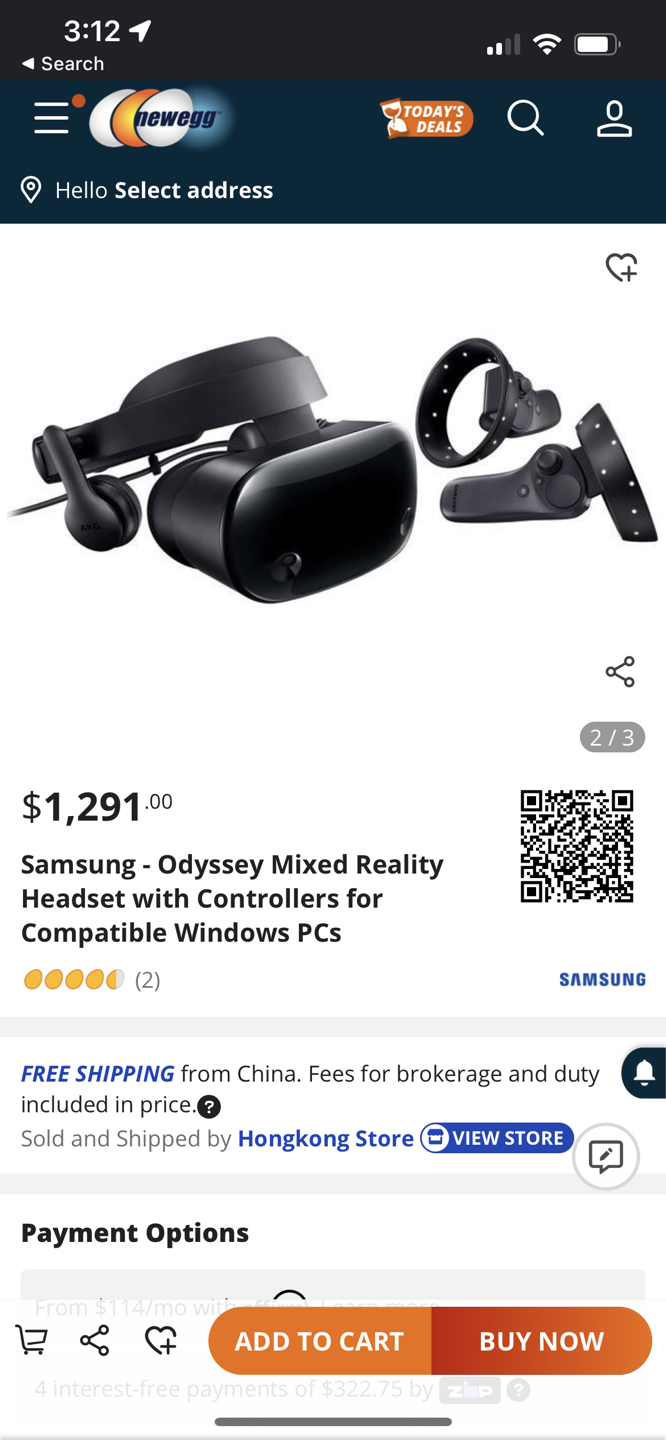Open the Hongkong Store seller link
The width and height of the screenshot is (666, 1440).
click(325, 1138)
